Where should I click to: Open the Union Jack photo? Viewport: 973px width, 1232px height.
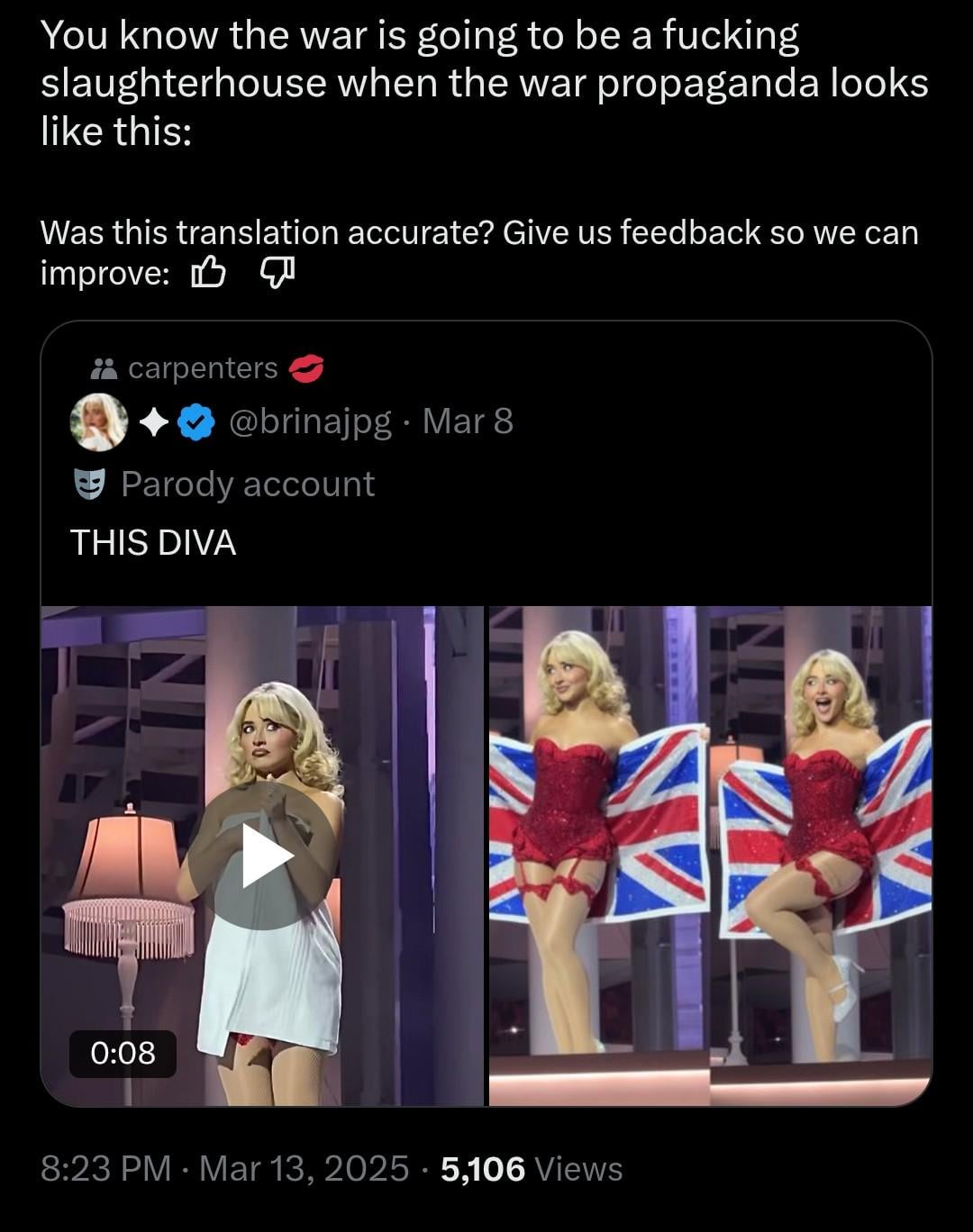[710, 856]
